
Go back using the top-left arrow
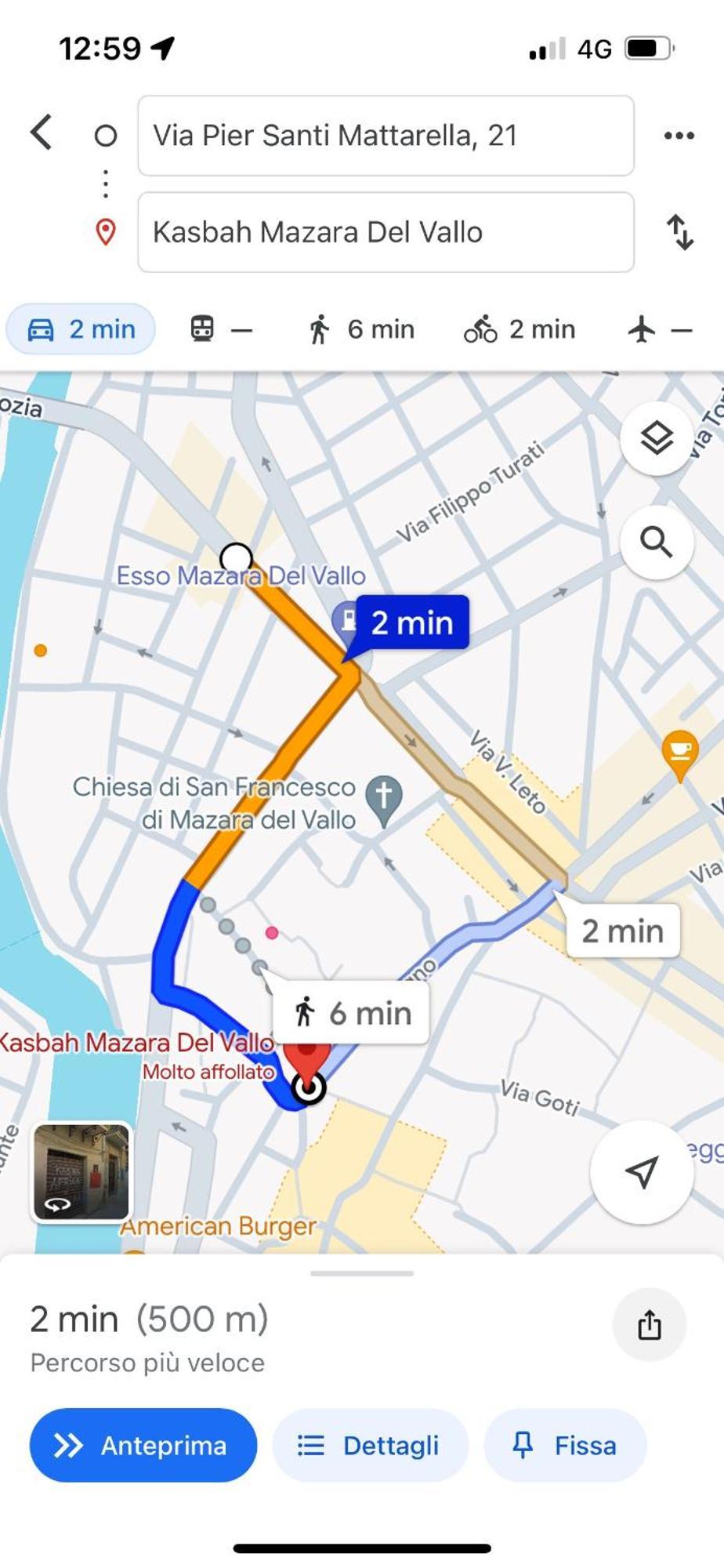click(x=42, y=132)
